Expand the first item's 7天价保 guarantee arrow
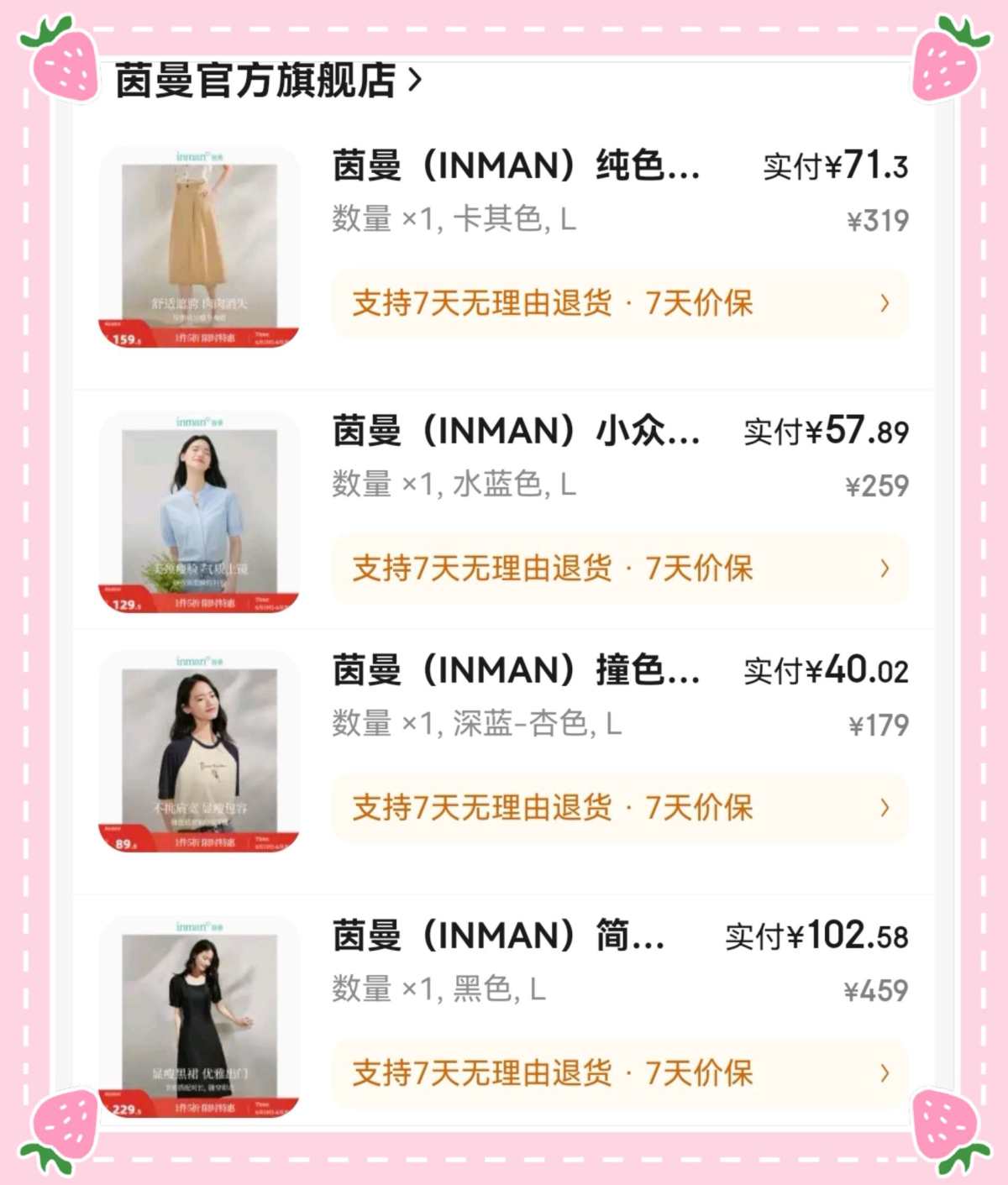This screenshot has height=1185, width=1008. (883, 304)
